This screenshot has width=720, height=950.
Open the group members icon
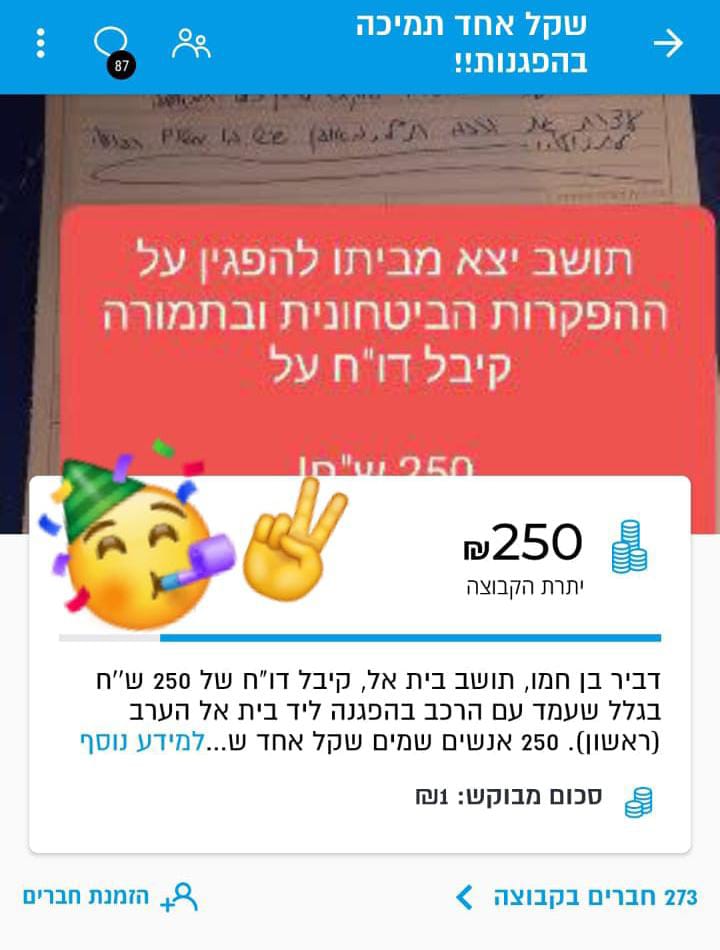pyautogui.click(x=191, y=43)
